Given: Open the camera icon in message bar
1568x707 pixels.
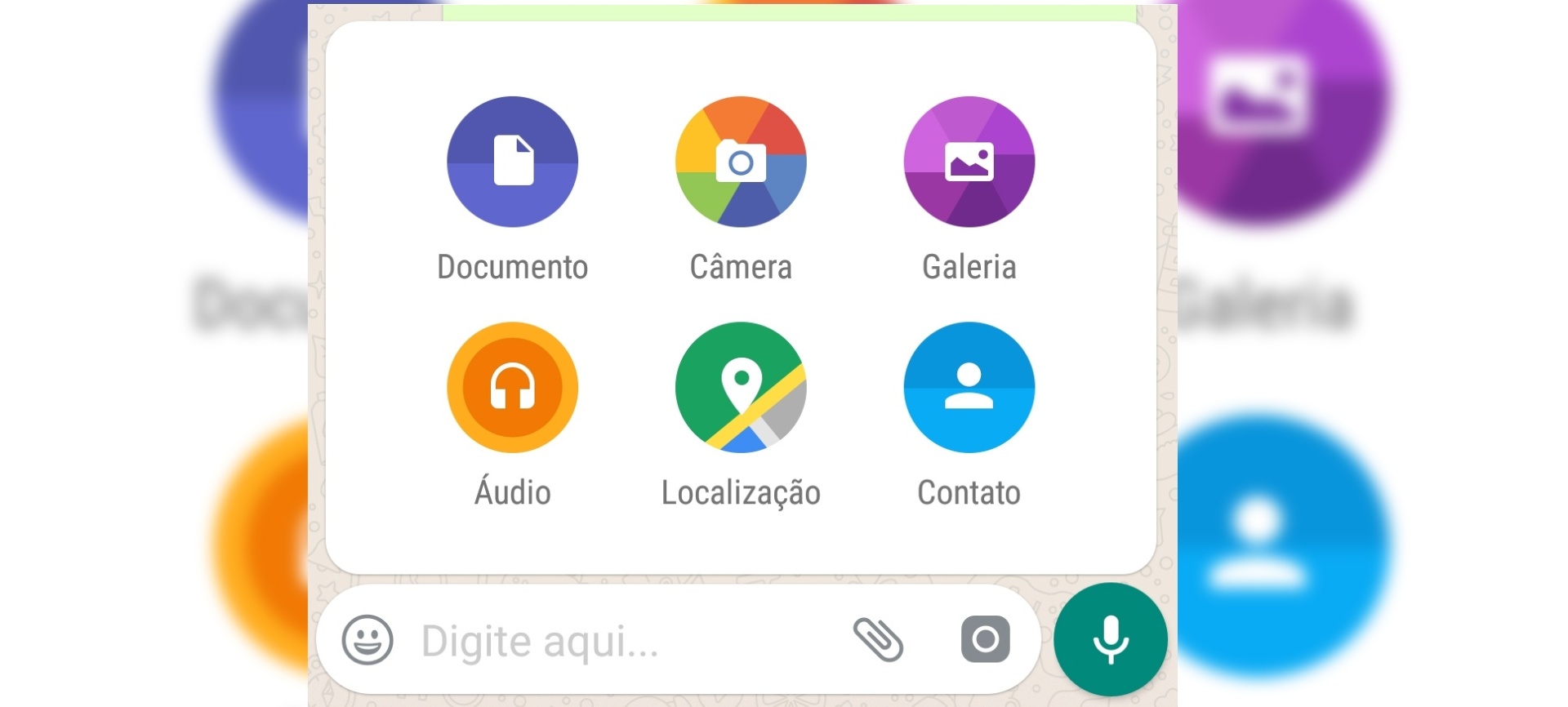Looking at the screenshot, I should [985, 639].
